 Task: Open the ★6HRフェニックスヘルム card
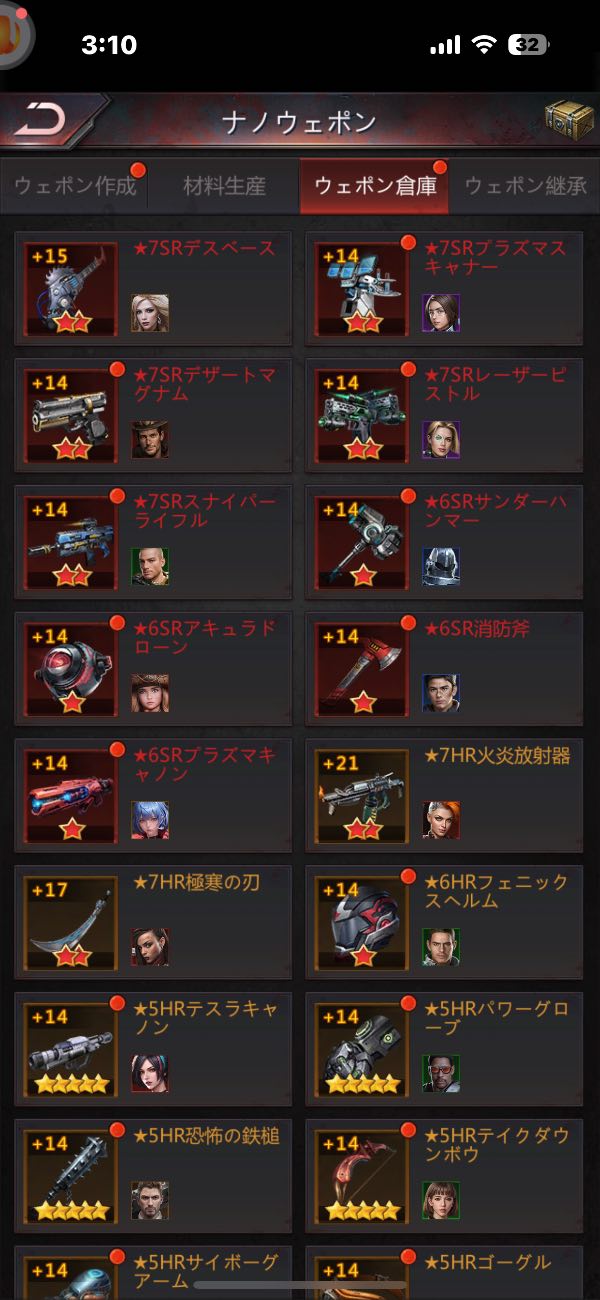[x=444, y=923]
